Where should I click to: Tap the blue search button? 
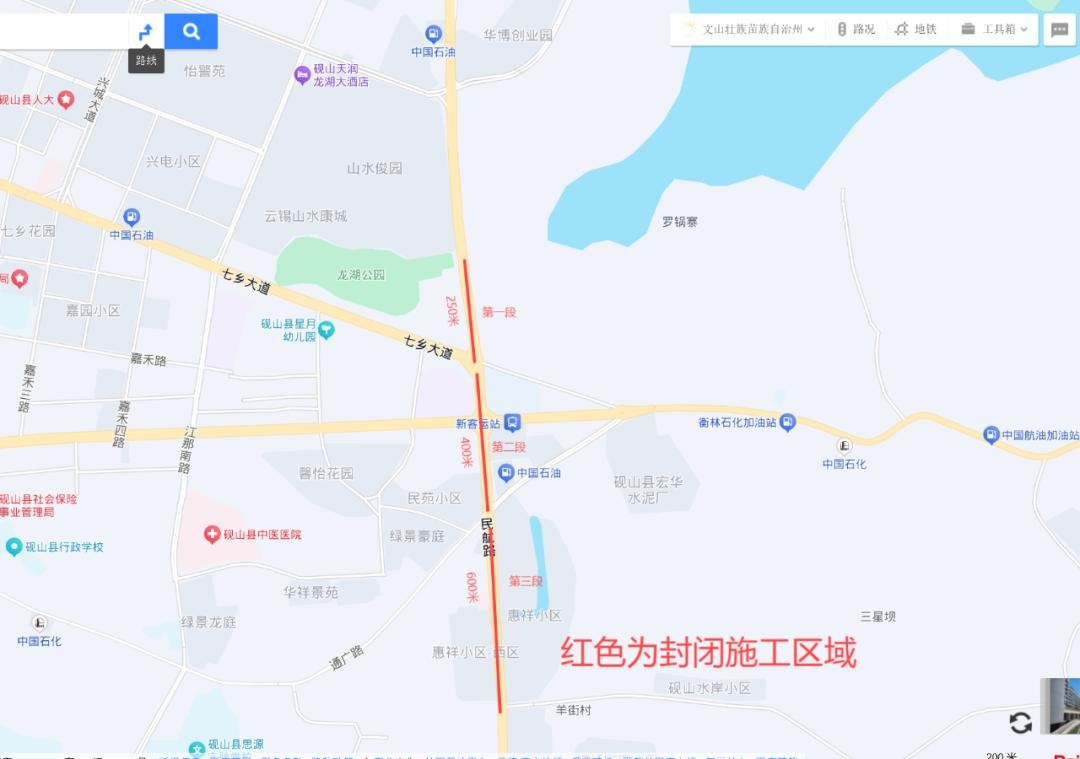[x=191, y=31]
